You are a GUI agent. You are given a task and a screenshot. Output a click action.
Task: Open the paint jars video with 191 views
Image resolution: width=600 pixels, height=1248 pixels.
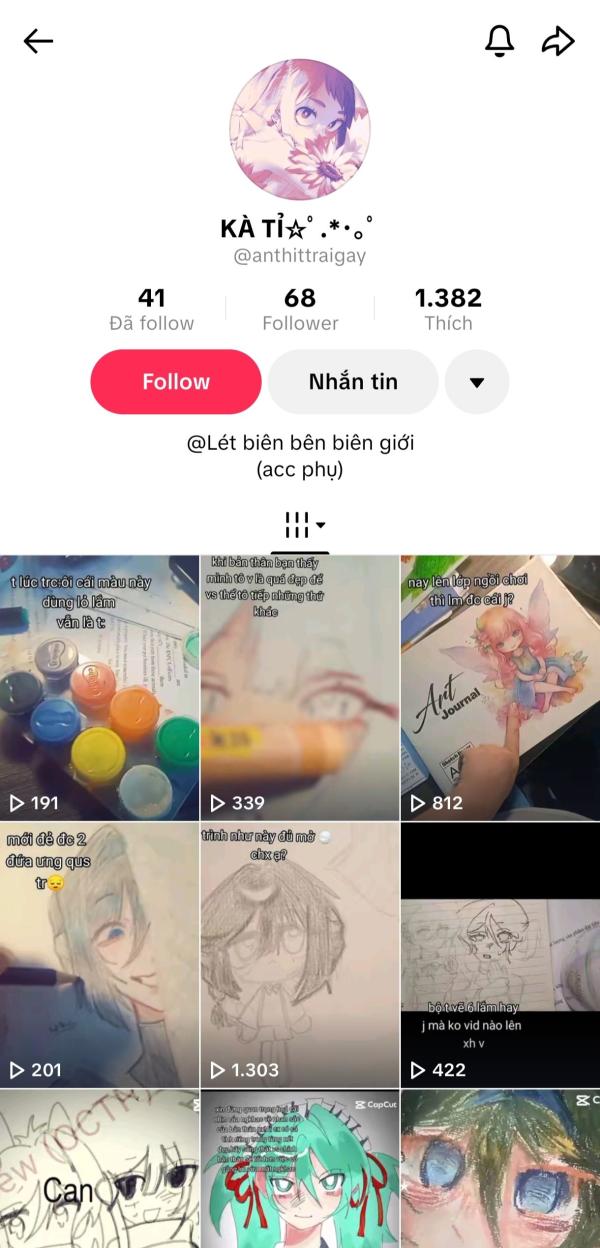[x=99, y=687]
